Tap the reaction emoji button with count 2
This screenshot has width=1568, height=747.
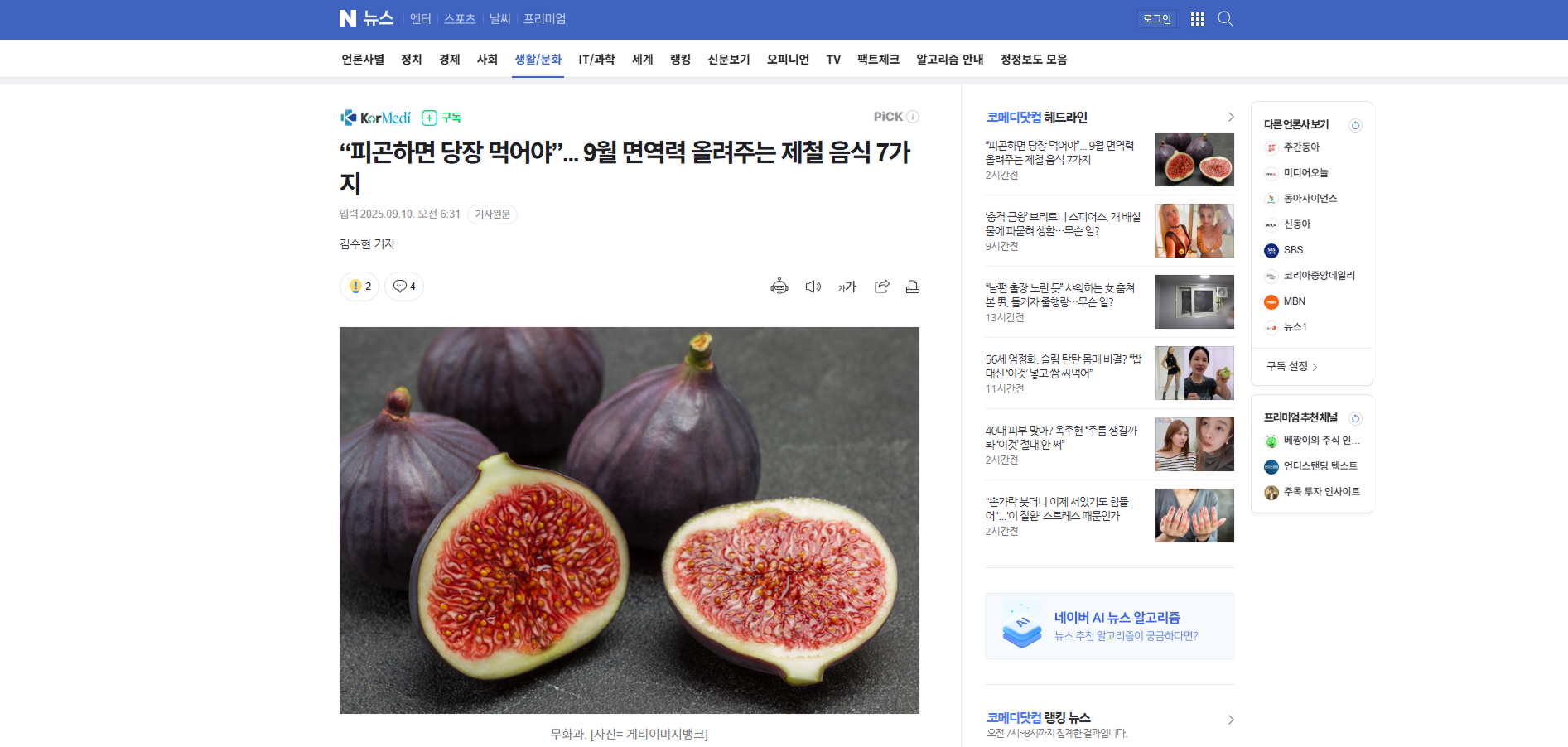point(359,287)
